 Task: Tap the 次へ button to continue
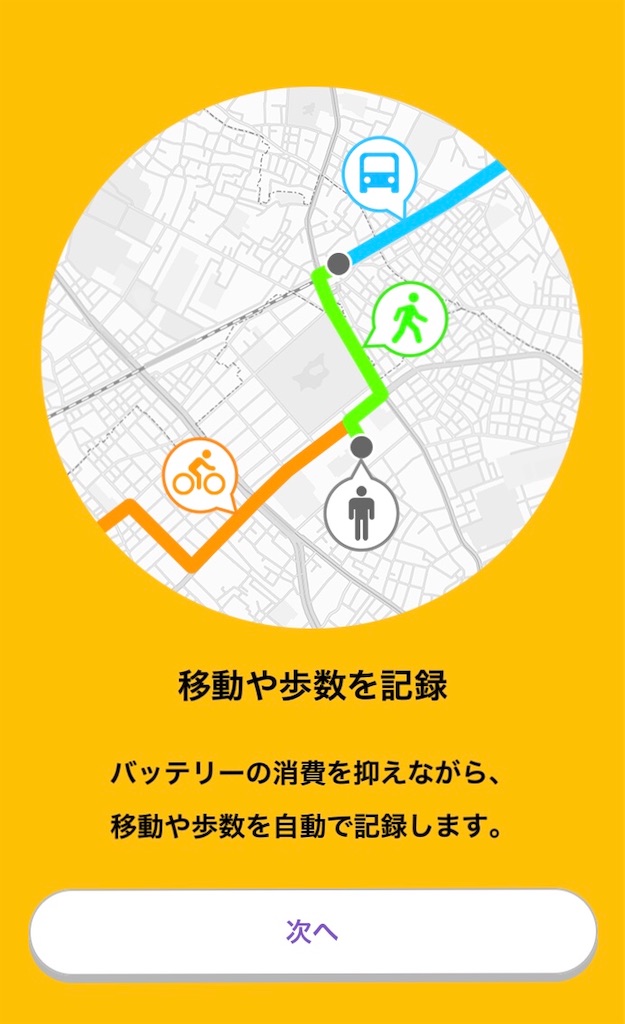[x=312, y=932]
